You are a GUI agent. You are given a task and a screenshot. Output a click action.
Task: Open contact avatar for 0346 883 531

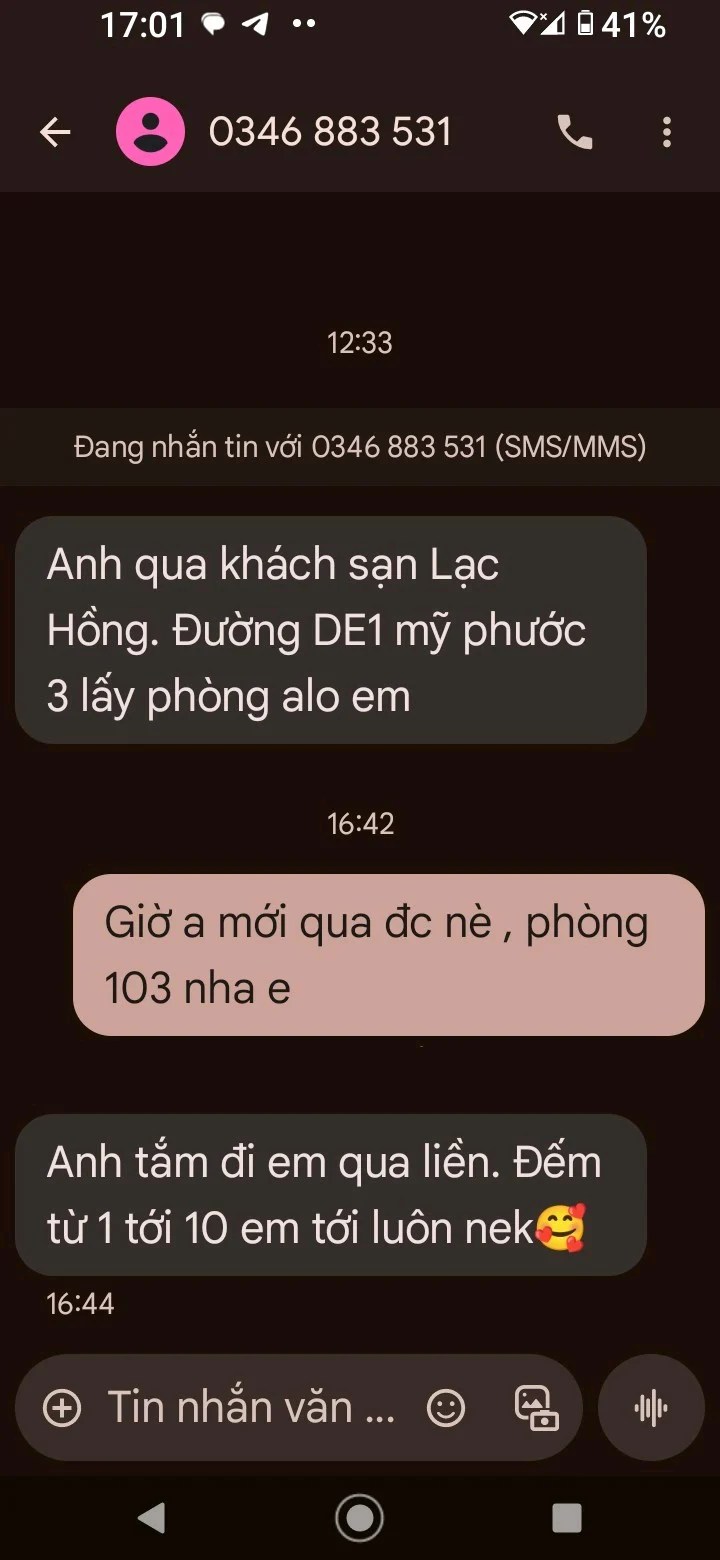[151, 132]
